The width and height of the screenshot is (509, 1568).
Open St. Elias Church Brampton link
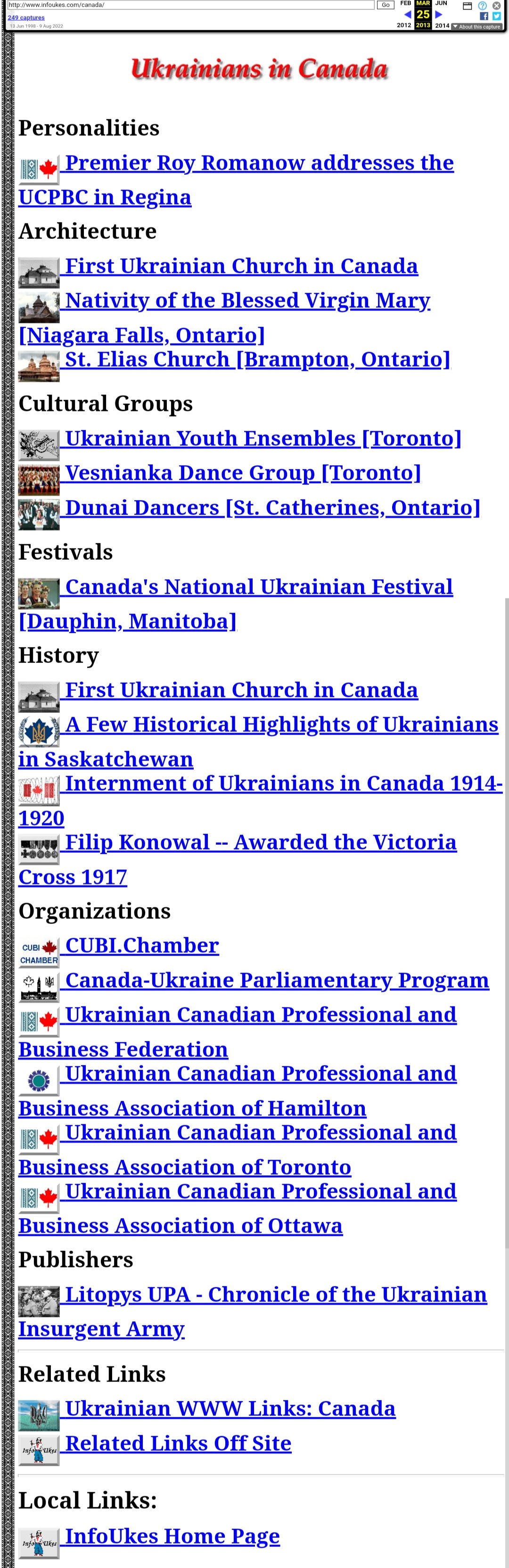(x=257, y=360)
